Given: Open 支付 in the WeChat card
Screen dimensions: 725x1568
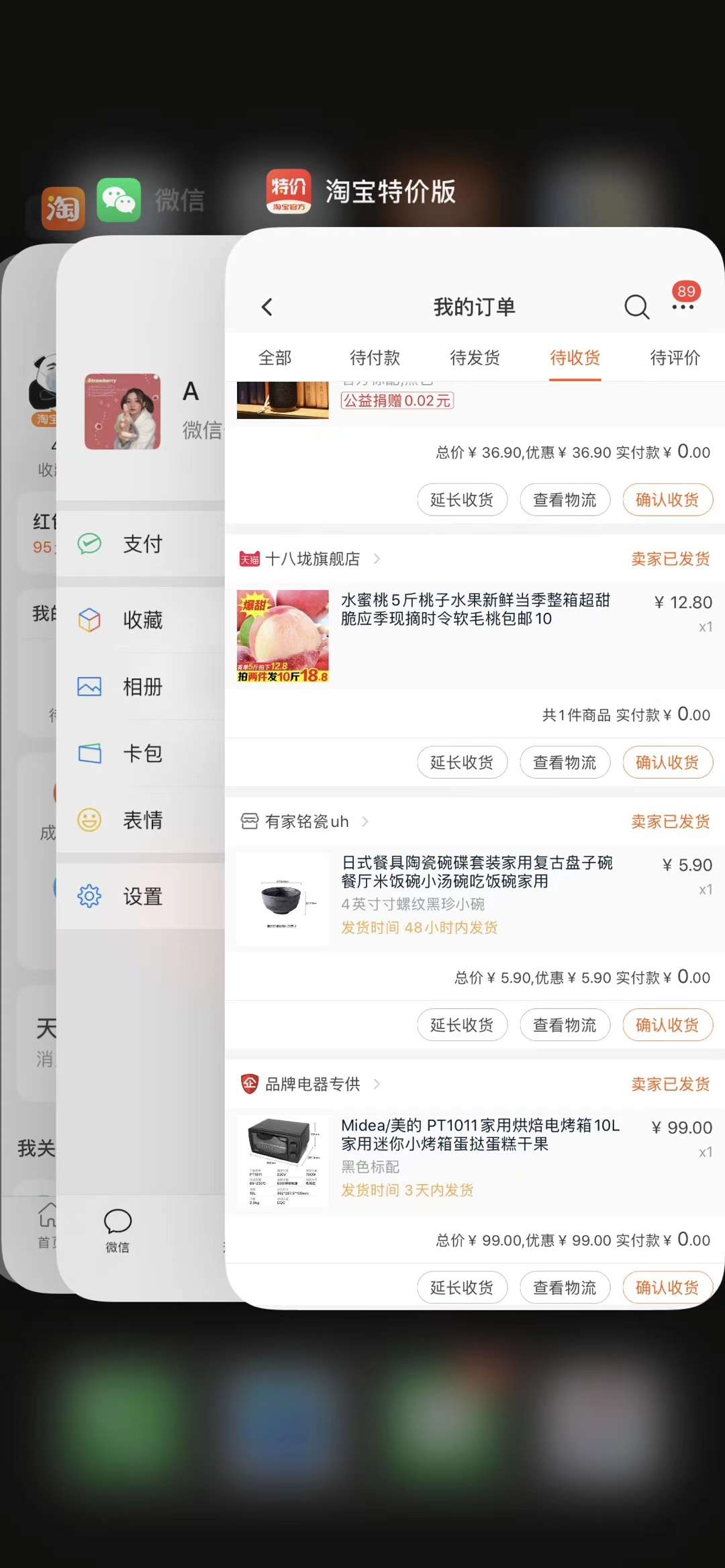Looking at the screenshot, I should pos(142,544).
